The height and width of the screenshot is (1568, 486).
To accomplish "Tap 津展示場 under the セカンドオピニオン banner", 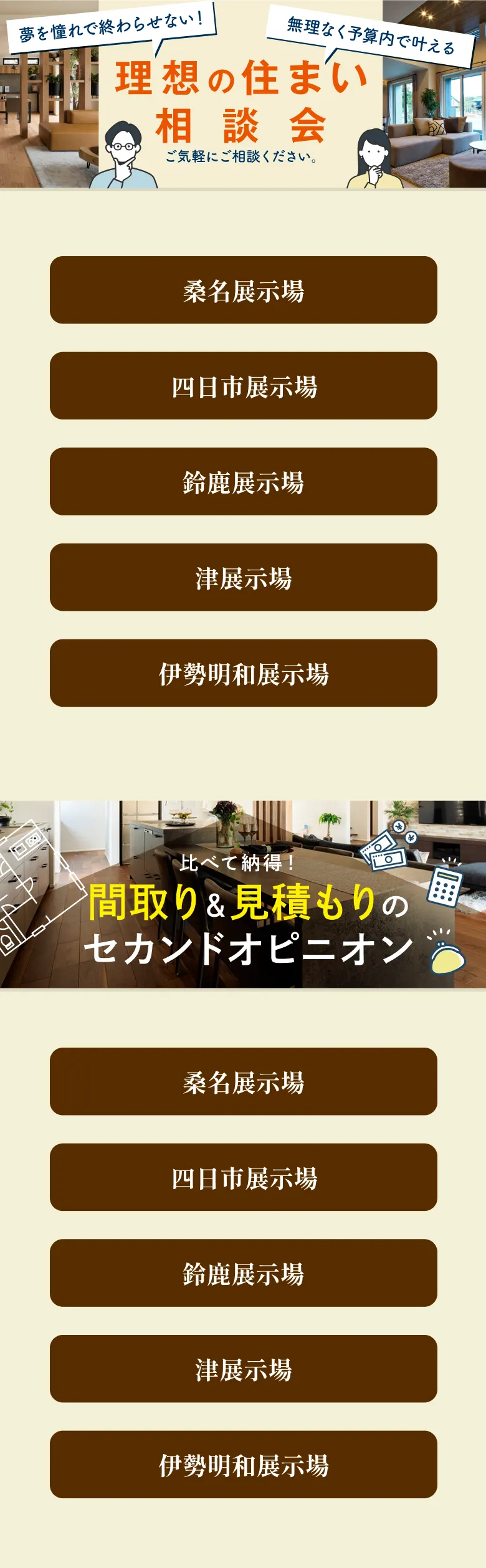I will click(x=243, y=1369).
